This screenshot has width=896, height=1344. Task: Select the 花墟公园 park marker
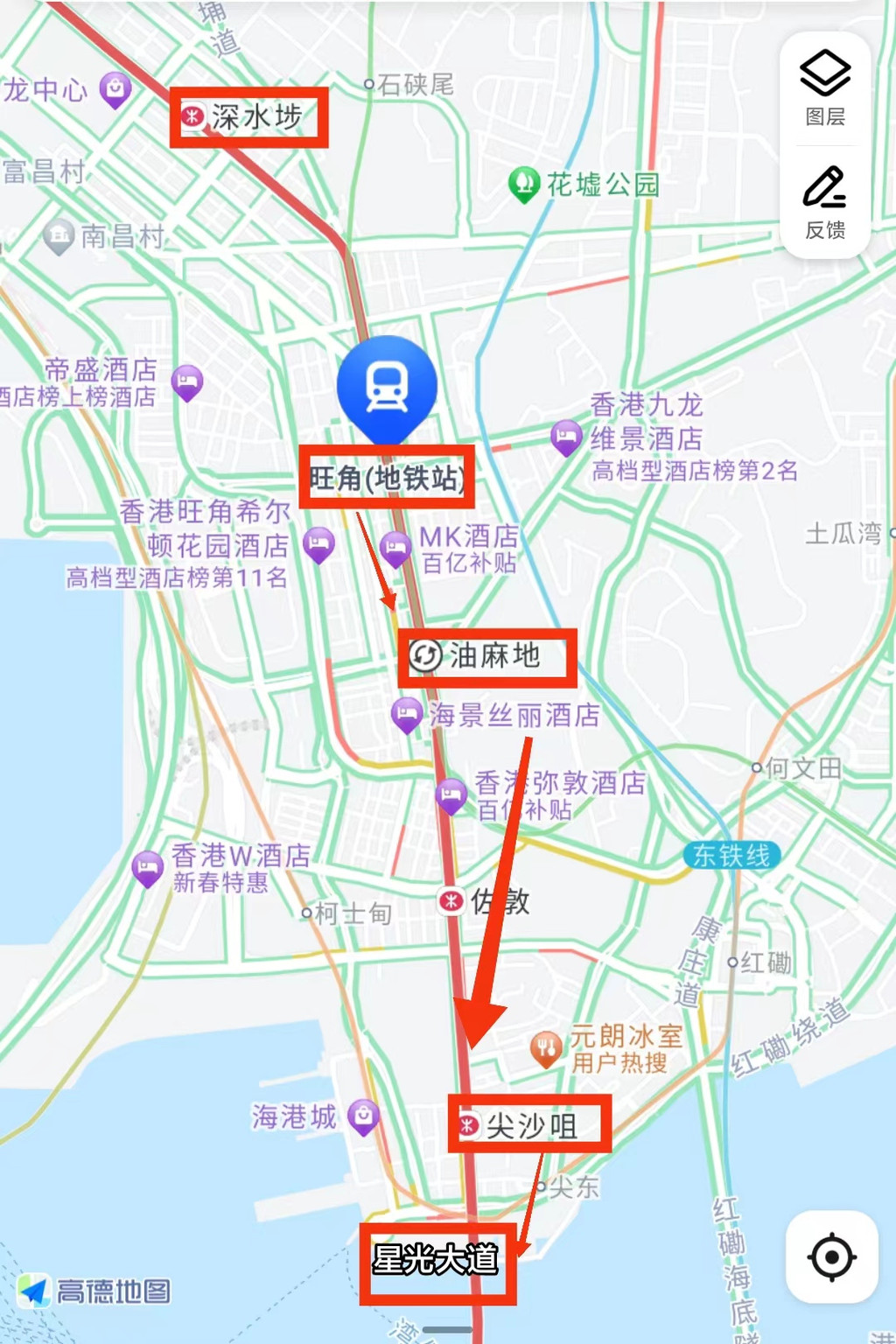coord(523,184)
